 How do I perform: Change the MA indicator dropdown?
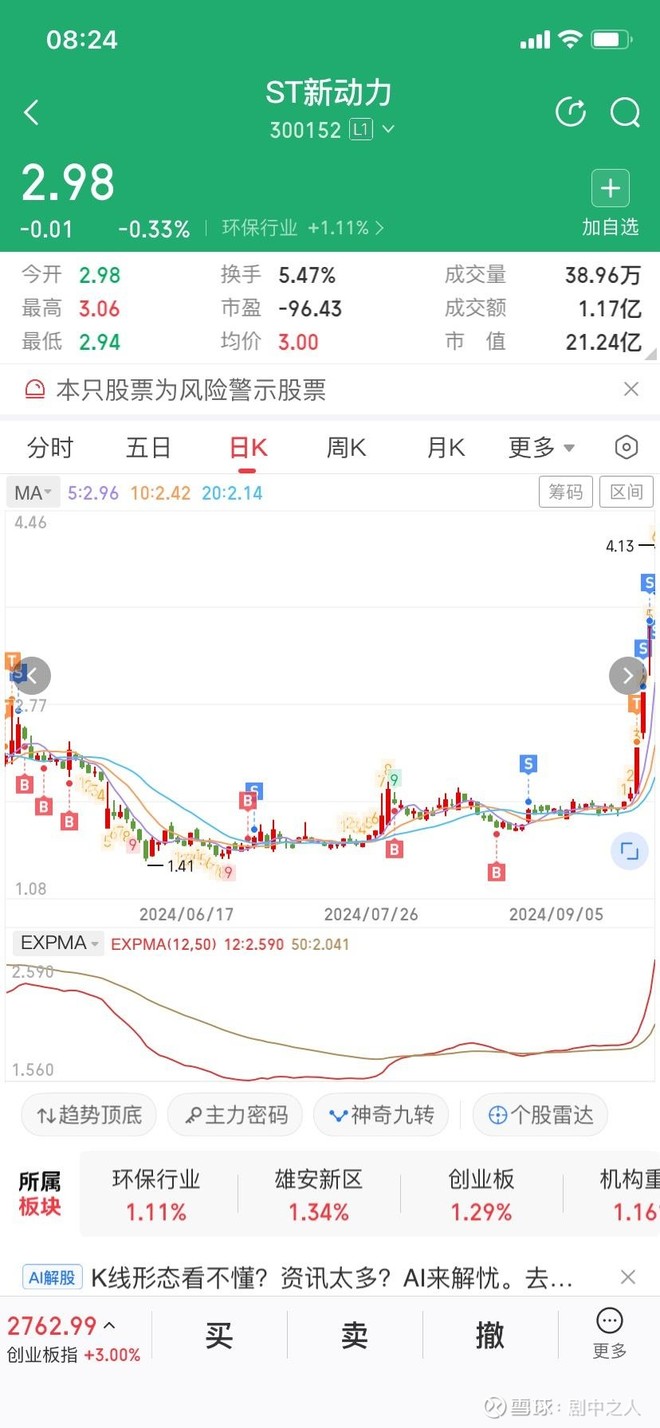34,492
